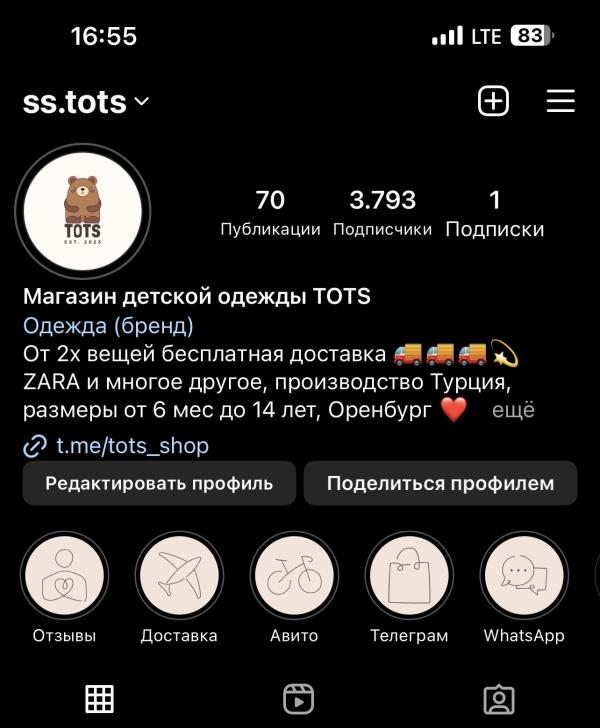Expand the bio with ещё
This screenshot has width=600, height=728.
pos(513,410)
